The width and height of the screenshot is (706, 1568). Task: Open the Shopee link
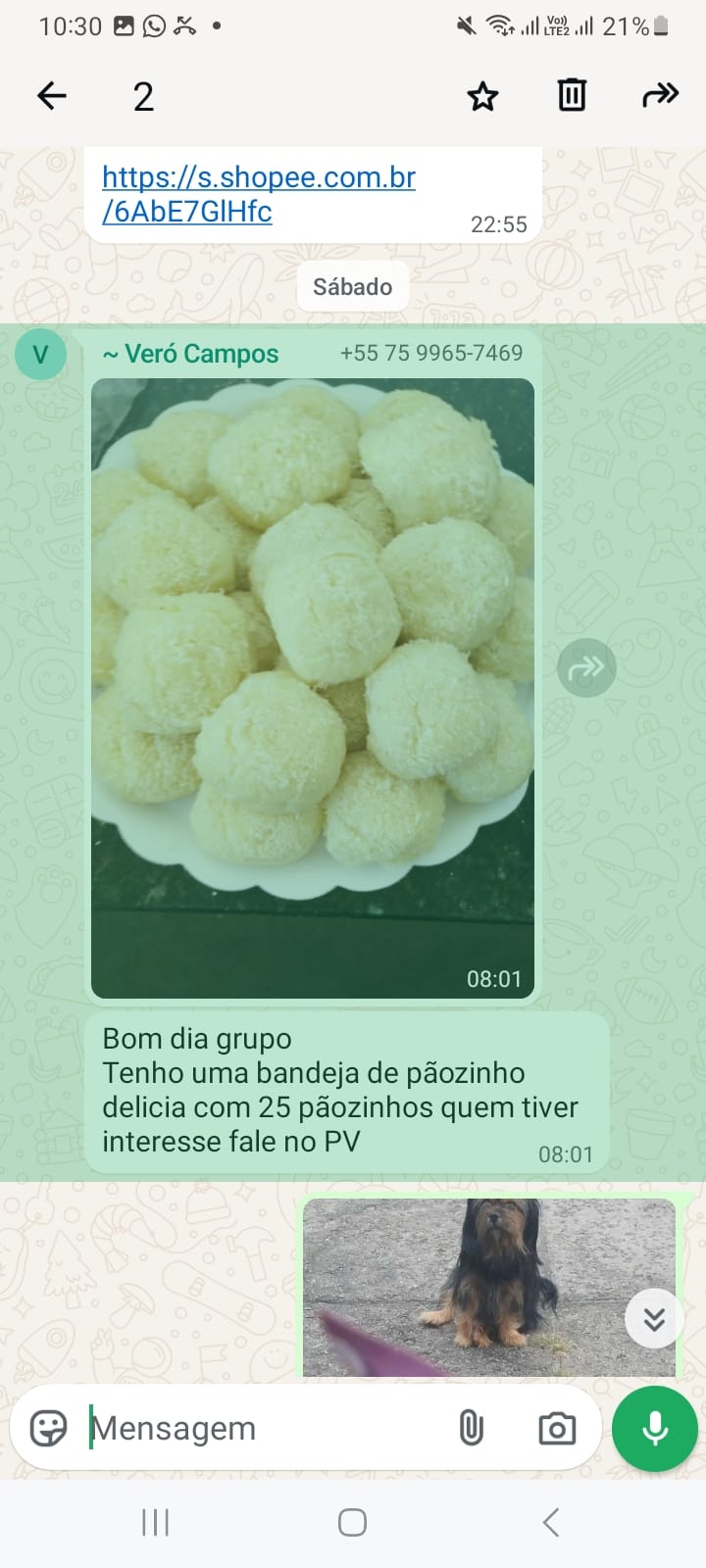point(259,194)
